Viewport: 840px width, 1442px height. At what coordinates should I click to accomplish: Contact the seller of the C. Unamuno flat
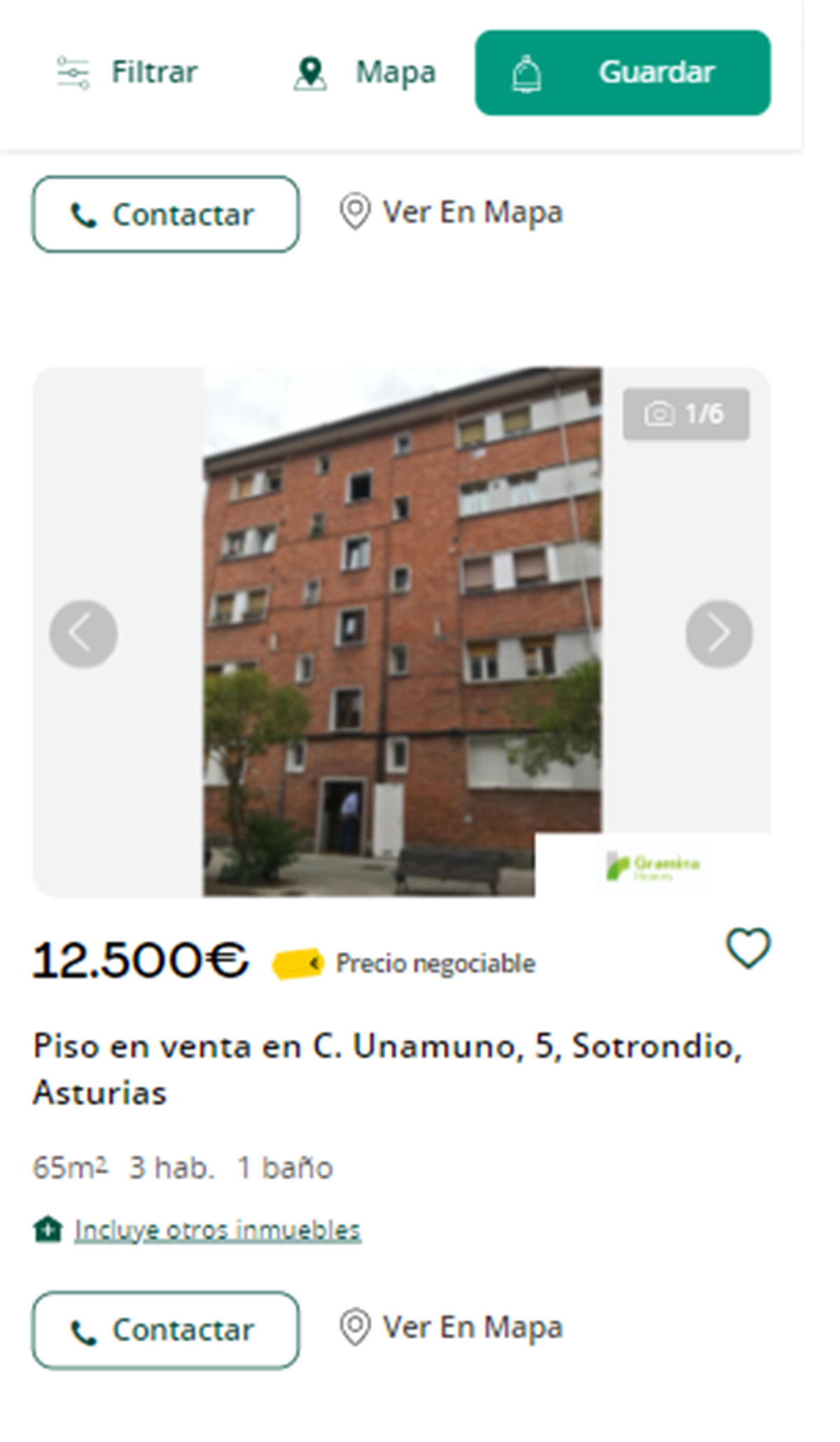click(165, 1331)
